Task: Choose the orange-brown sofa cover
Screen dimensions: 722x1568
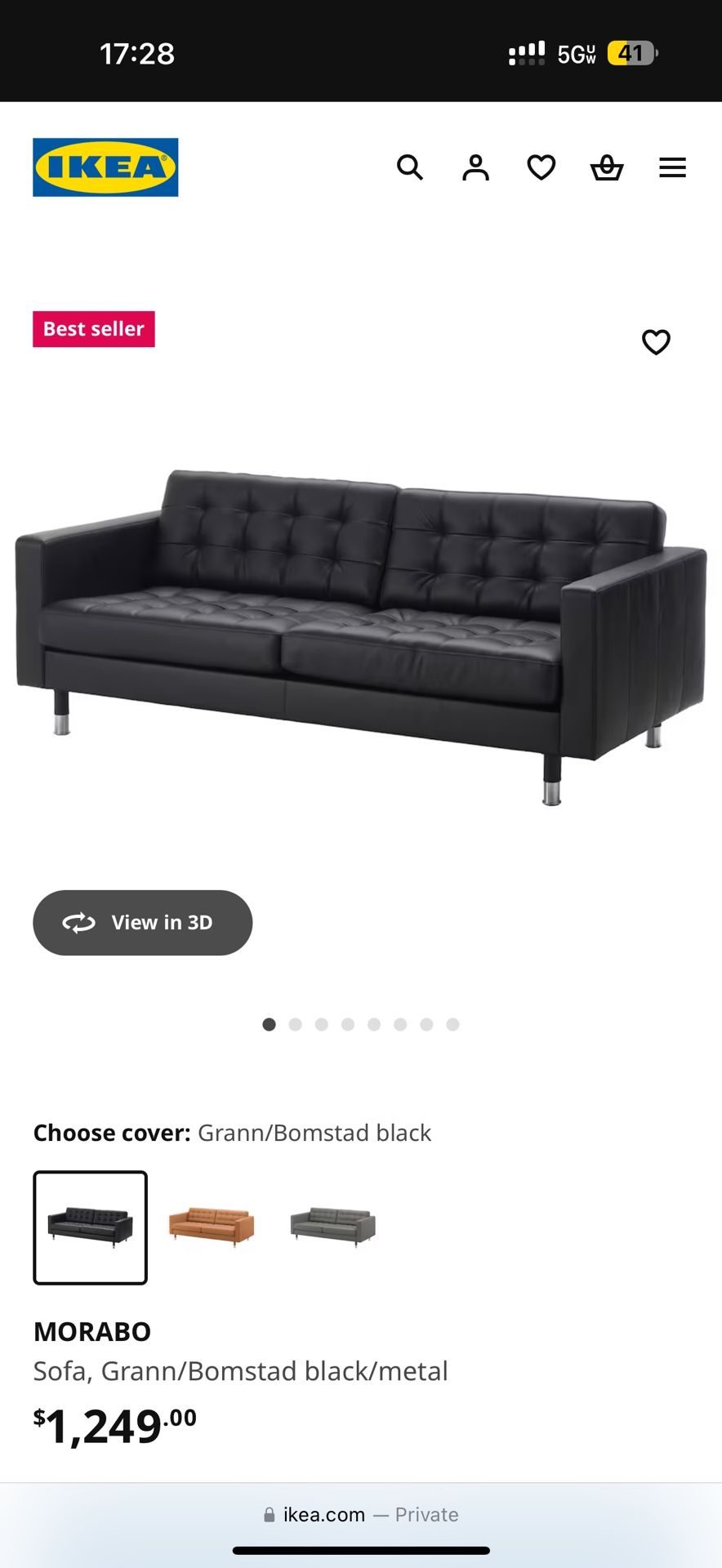Action: (212, 1227)
